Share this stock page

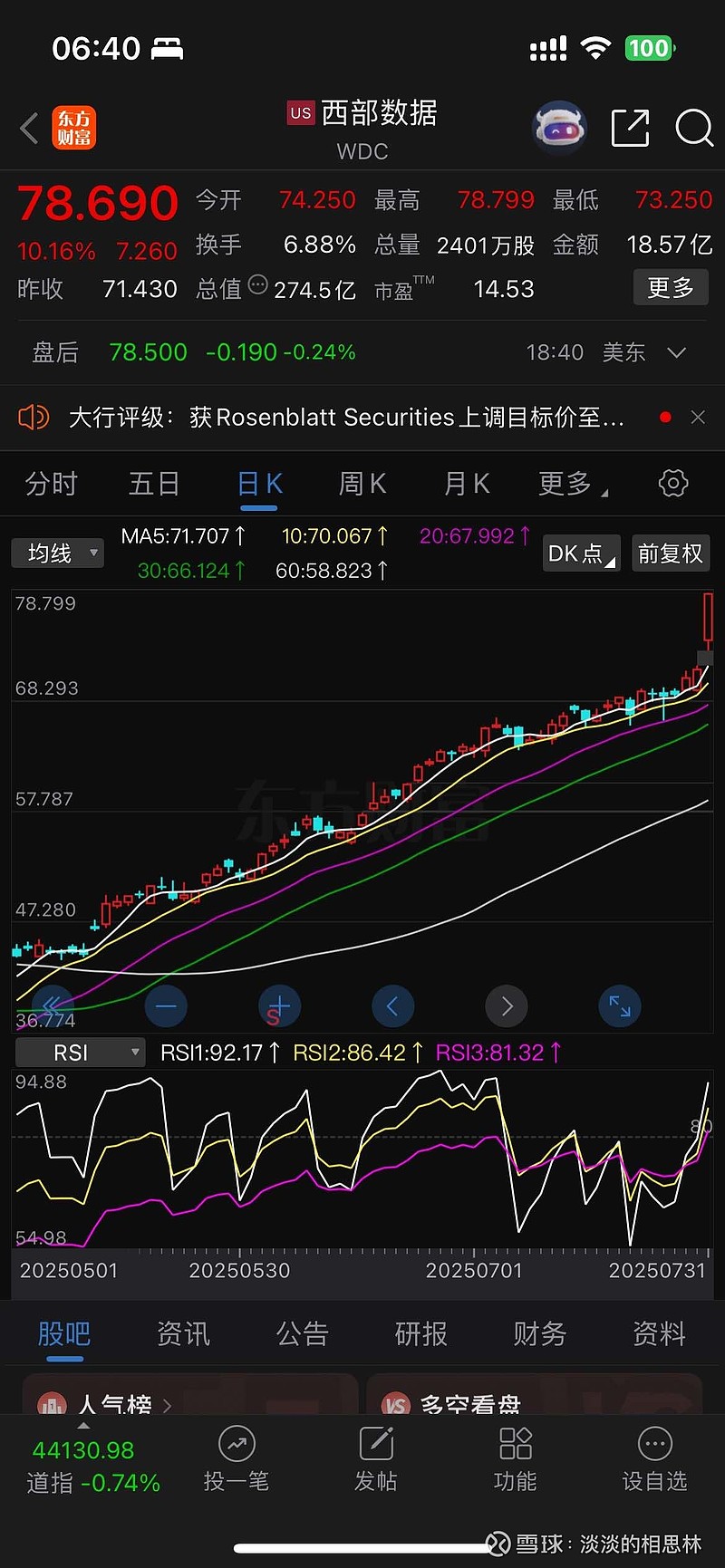tap(630, 129)
